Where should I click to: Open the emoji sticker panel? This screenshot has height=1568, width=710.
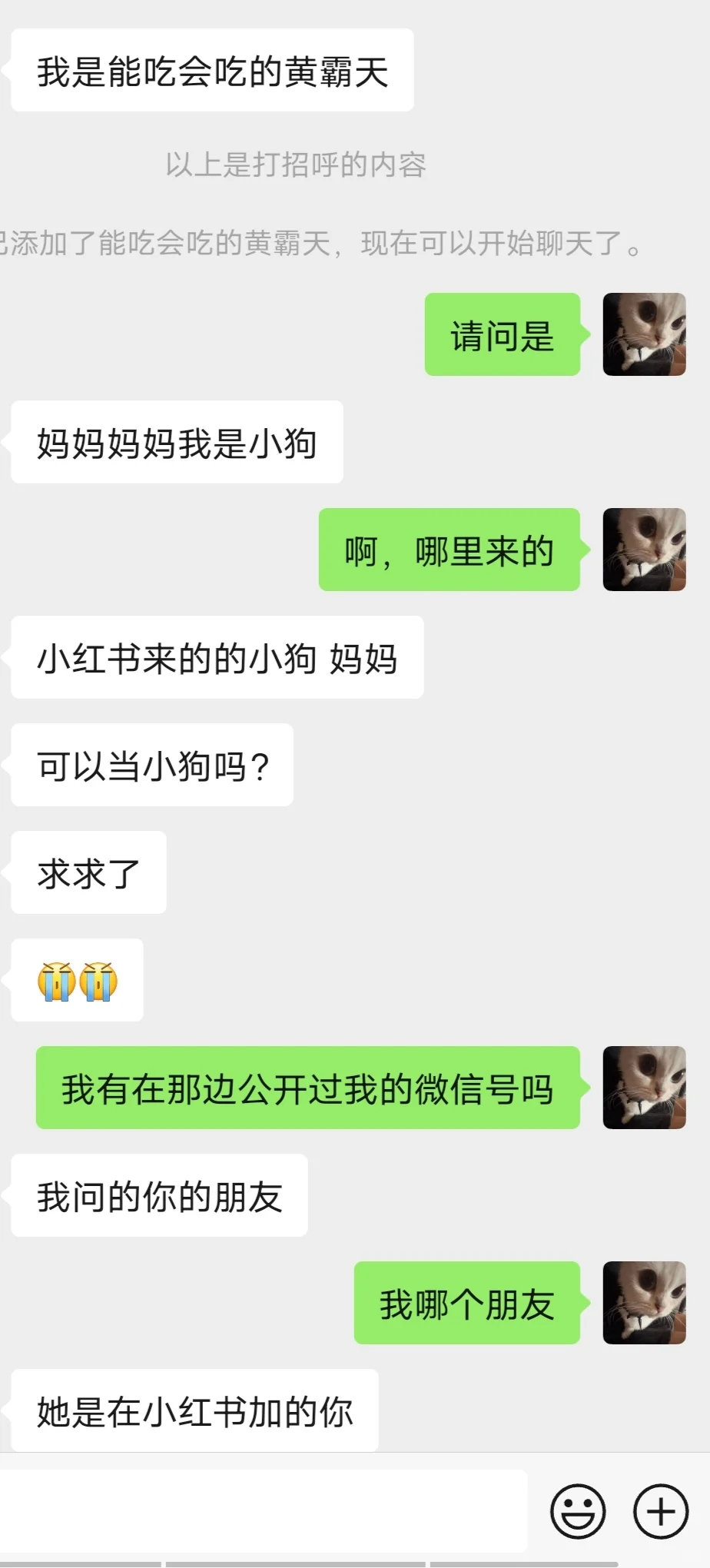[578, 1511]
